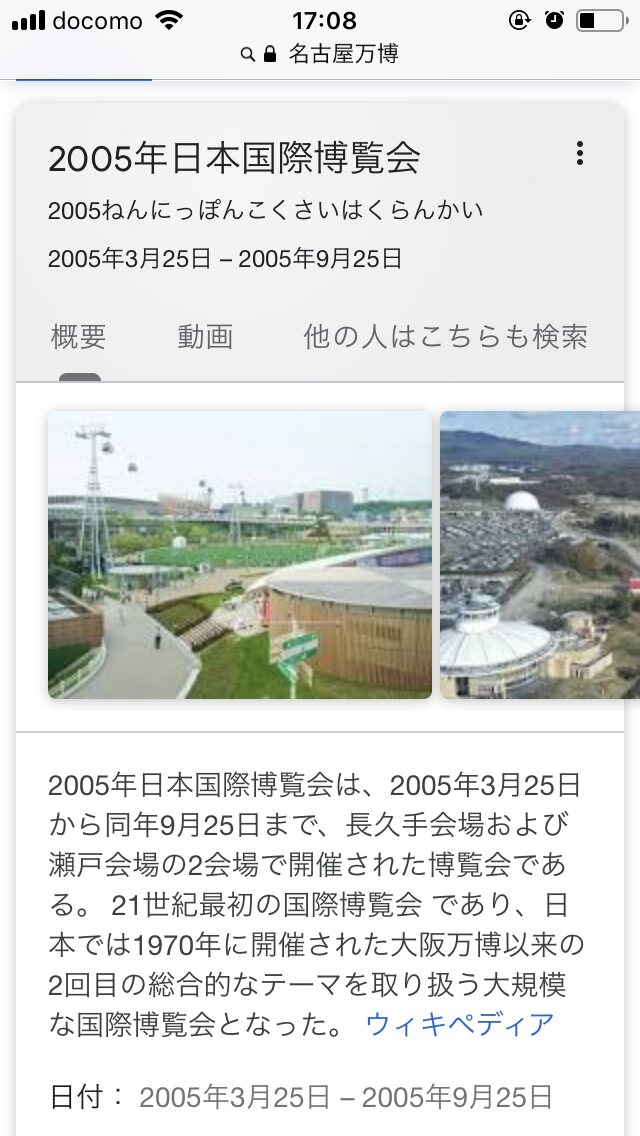The width and height of the screenshot is (640, 1136).
Task: Switch to the 動画 tab
Action: point(205,337)
